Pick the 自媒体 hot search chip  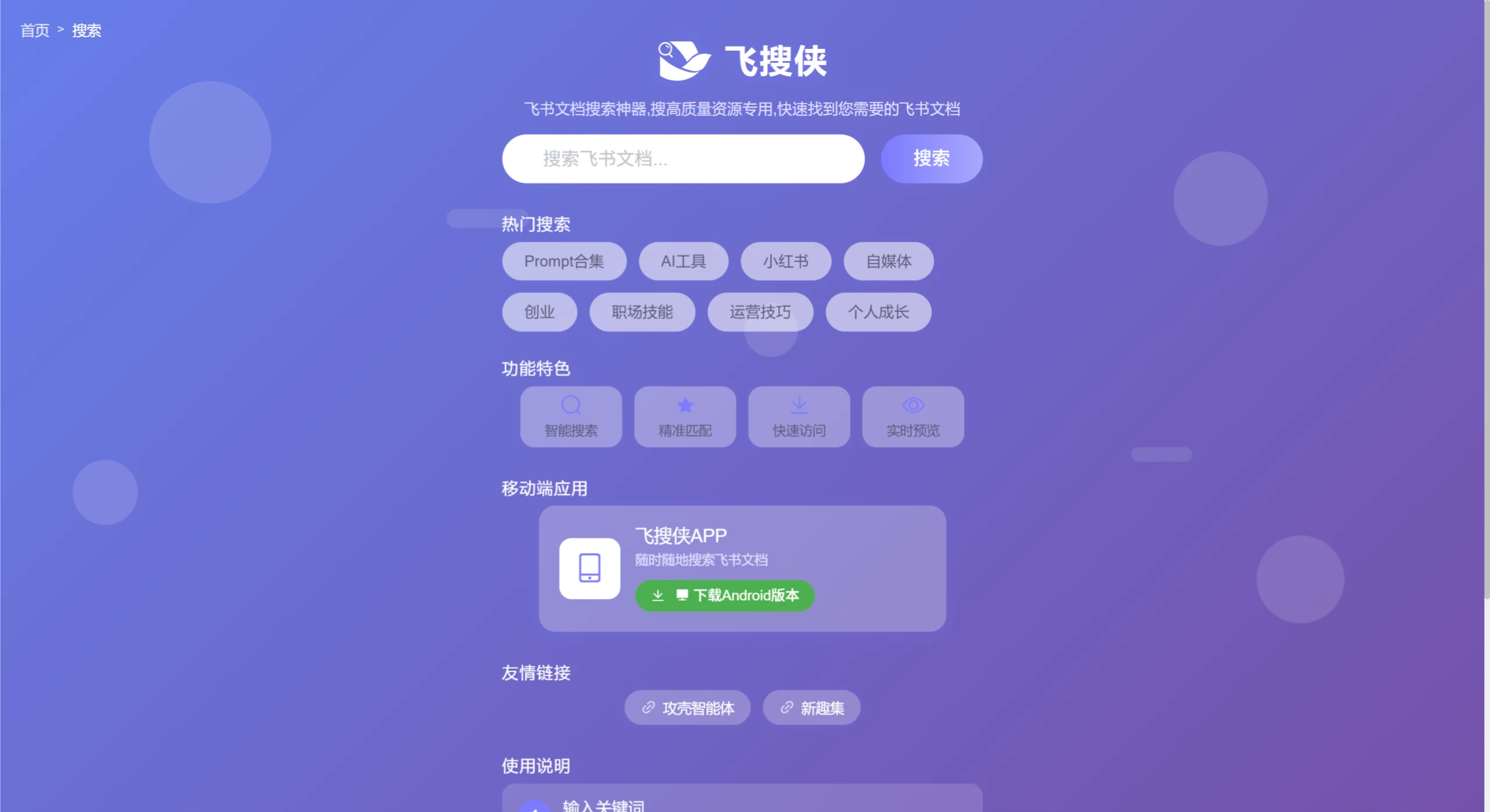888,261
